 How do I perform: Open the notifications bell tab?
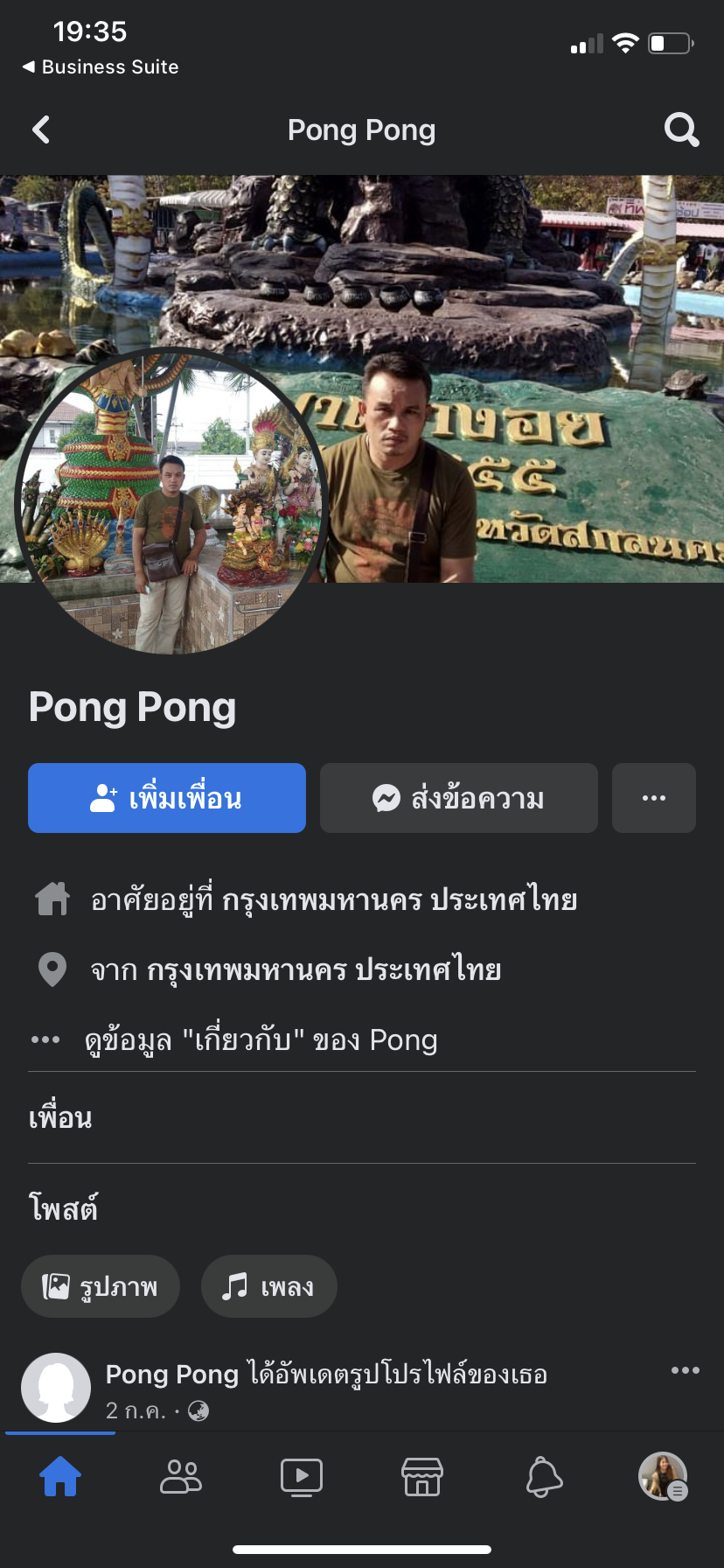543,1477
